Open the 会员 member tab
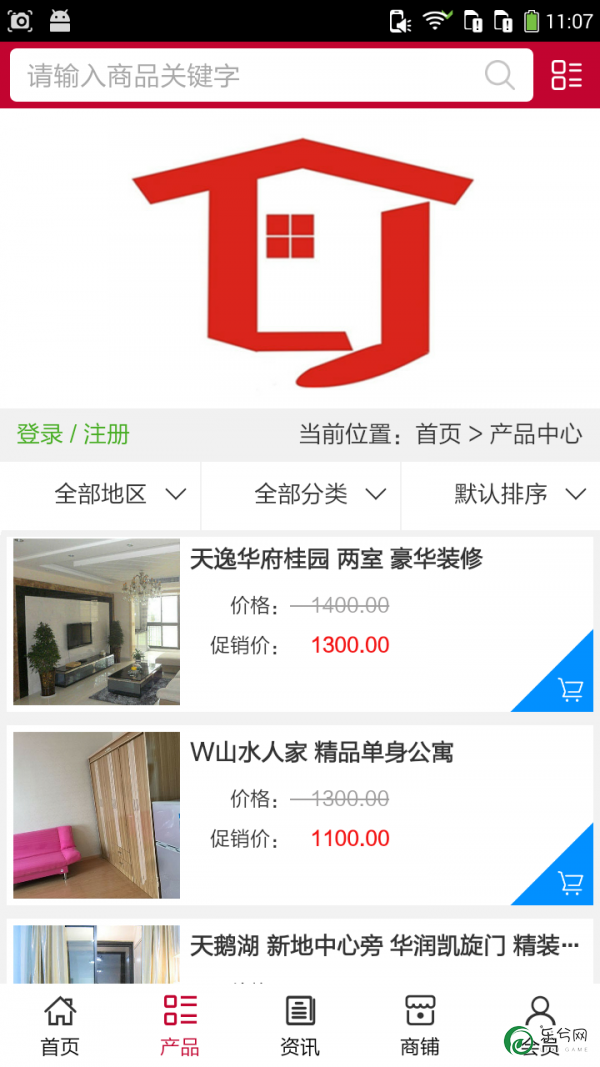 coord(540,1026)
